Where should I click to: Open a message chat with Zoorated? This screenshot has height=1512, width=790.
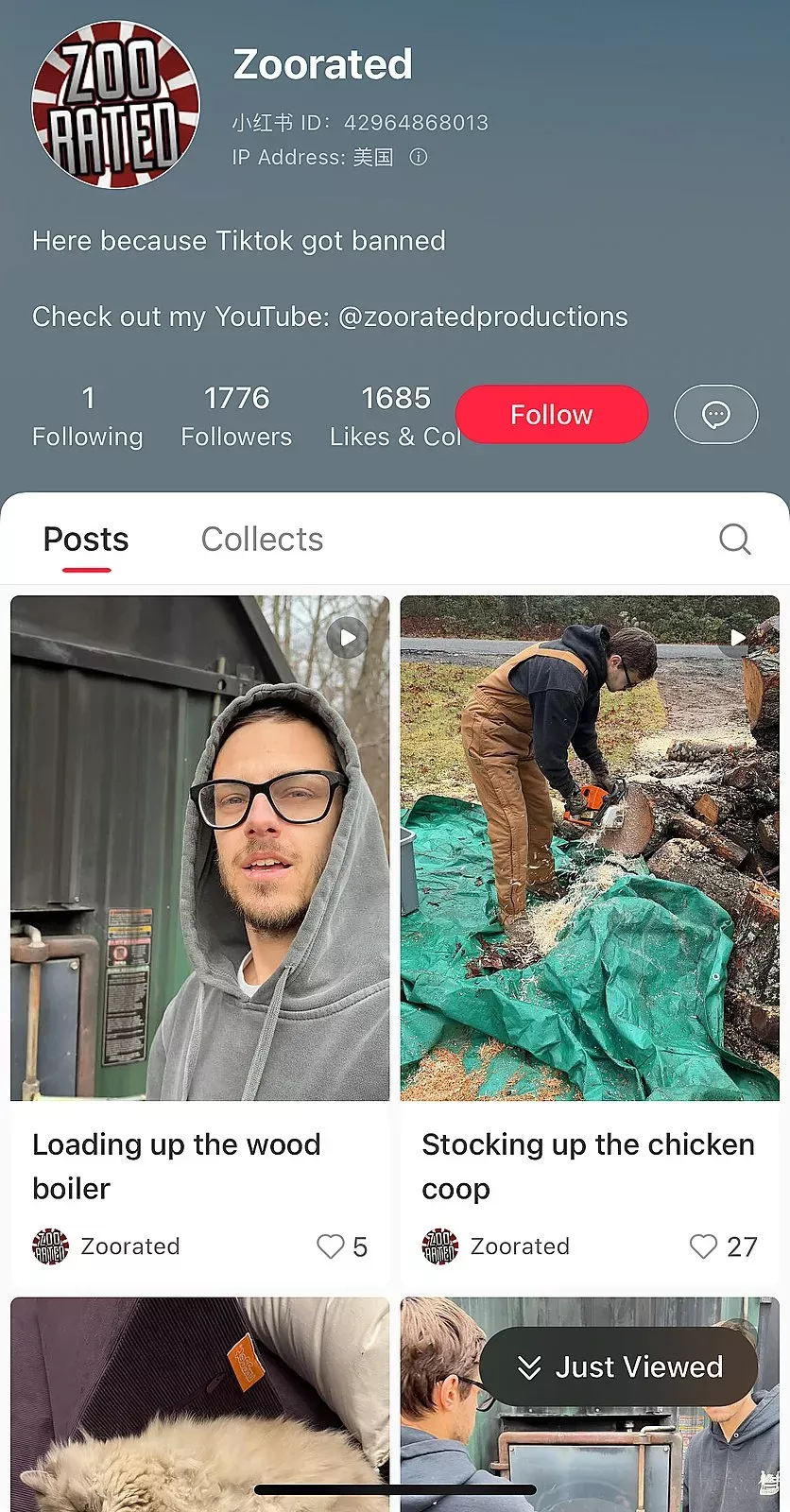715,414
